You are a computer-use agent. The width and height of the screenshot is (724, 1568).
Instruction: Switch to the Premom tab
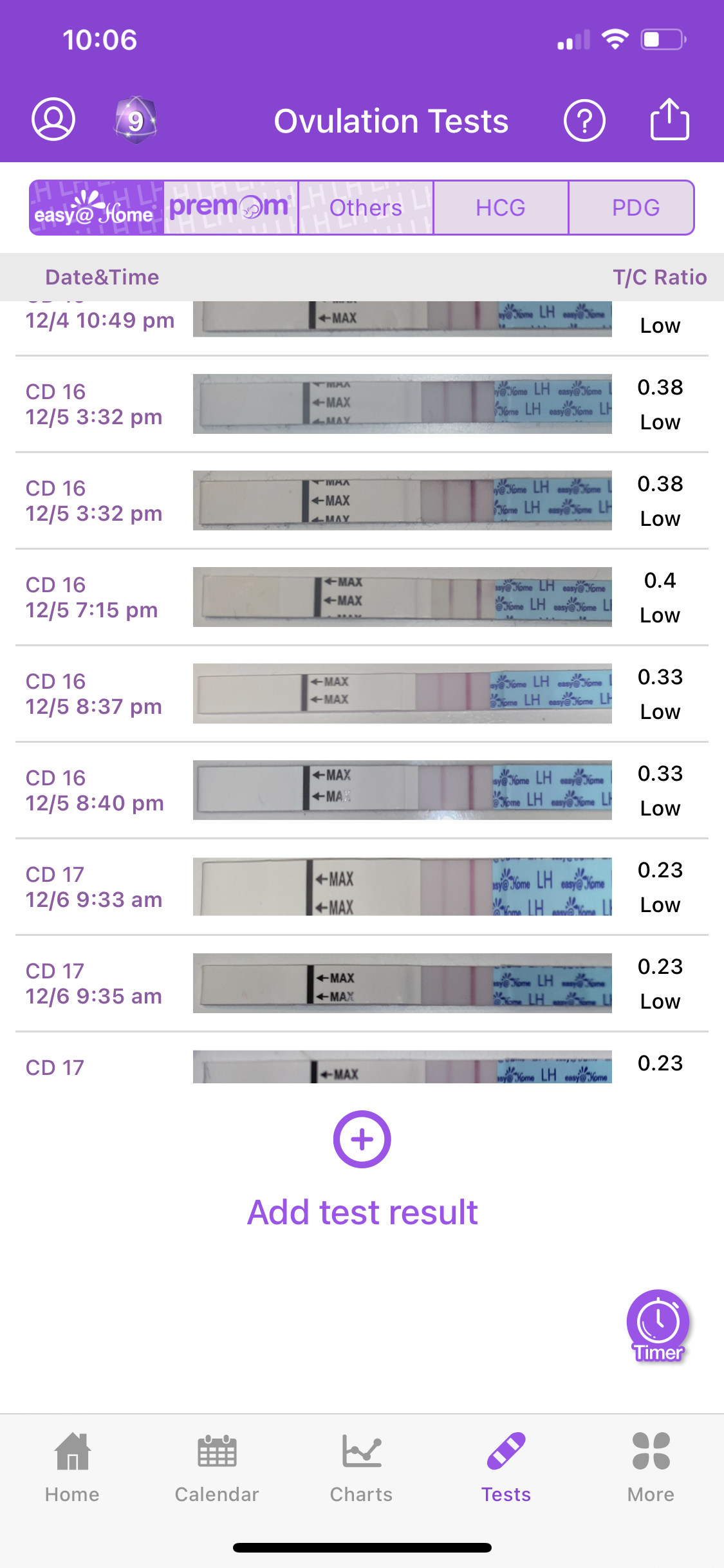click(x=230, y=208)
